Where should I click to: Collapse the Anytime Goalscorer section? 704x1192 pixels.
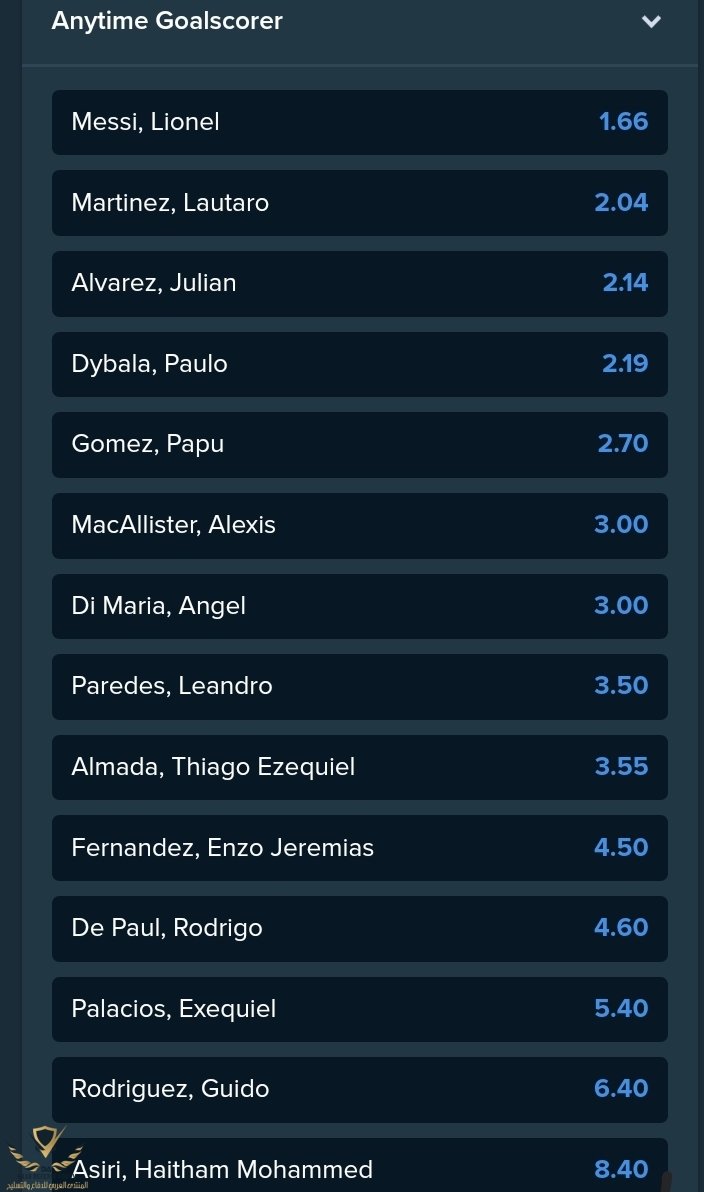pyautogui.click(x=651, y=21)
